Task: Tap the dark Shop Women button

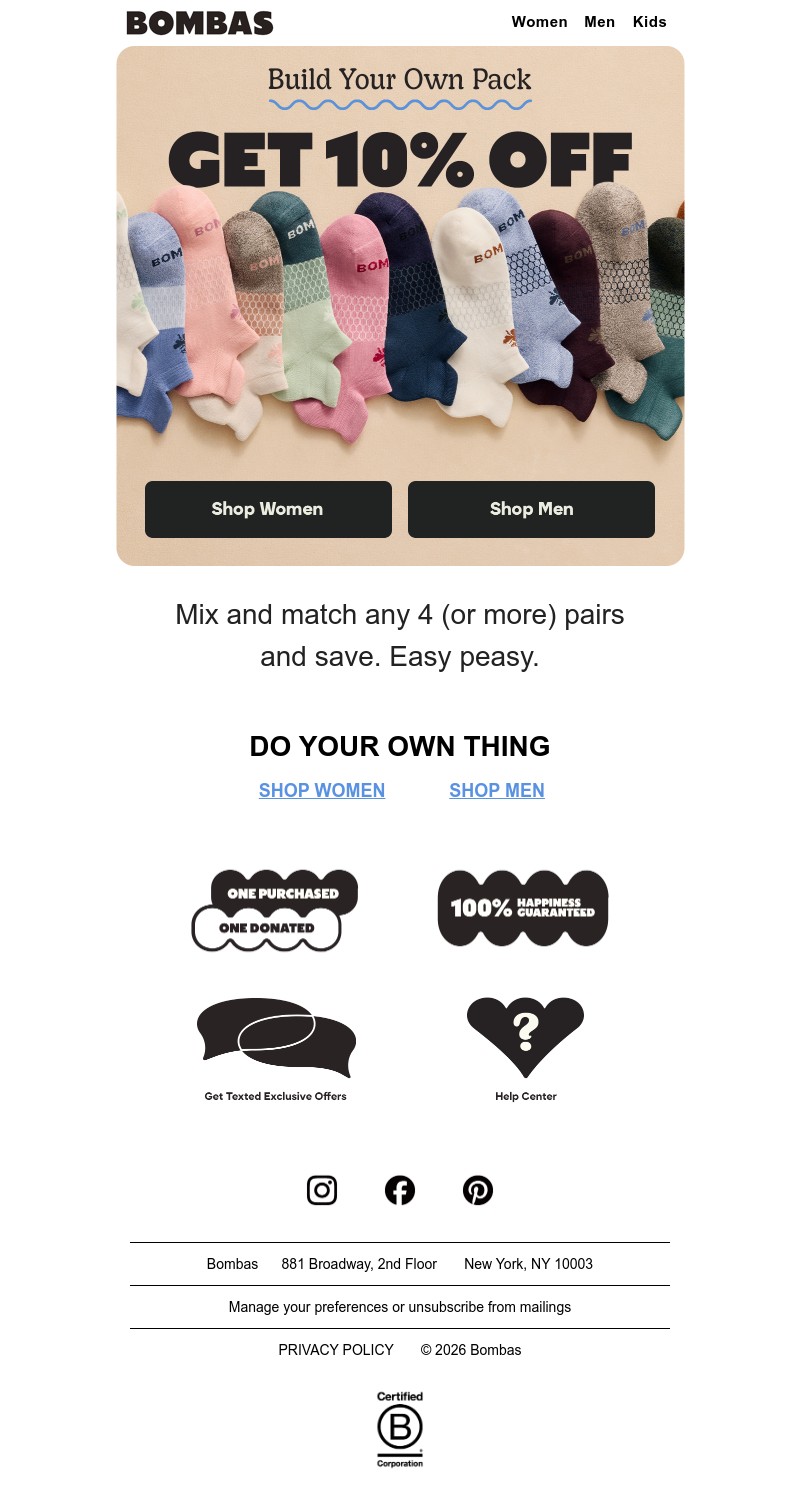Action: point(268,509)
